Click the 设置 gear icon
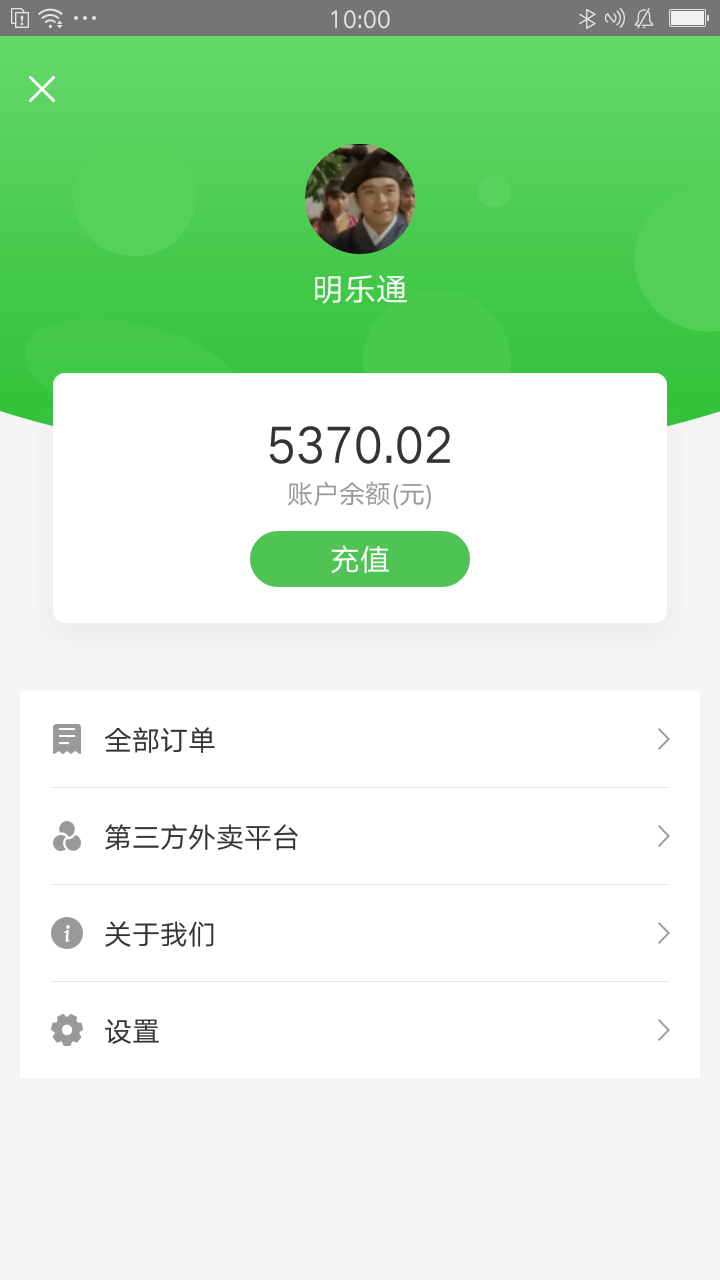720x1280 pixels. (x=66, y=1029)
